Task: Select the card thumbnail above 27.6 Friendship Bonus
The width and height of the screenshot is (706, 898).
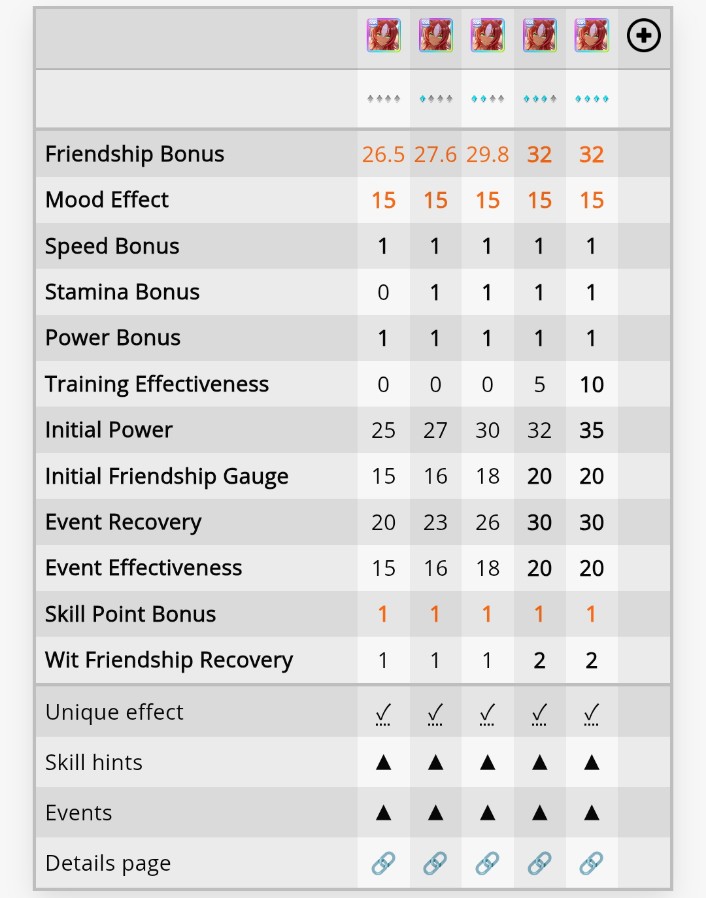Action: (436, 35)
